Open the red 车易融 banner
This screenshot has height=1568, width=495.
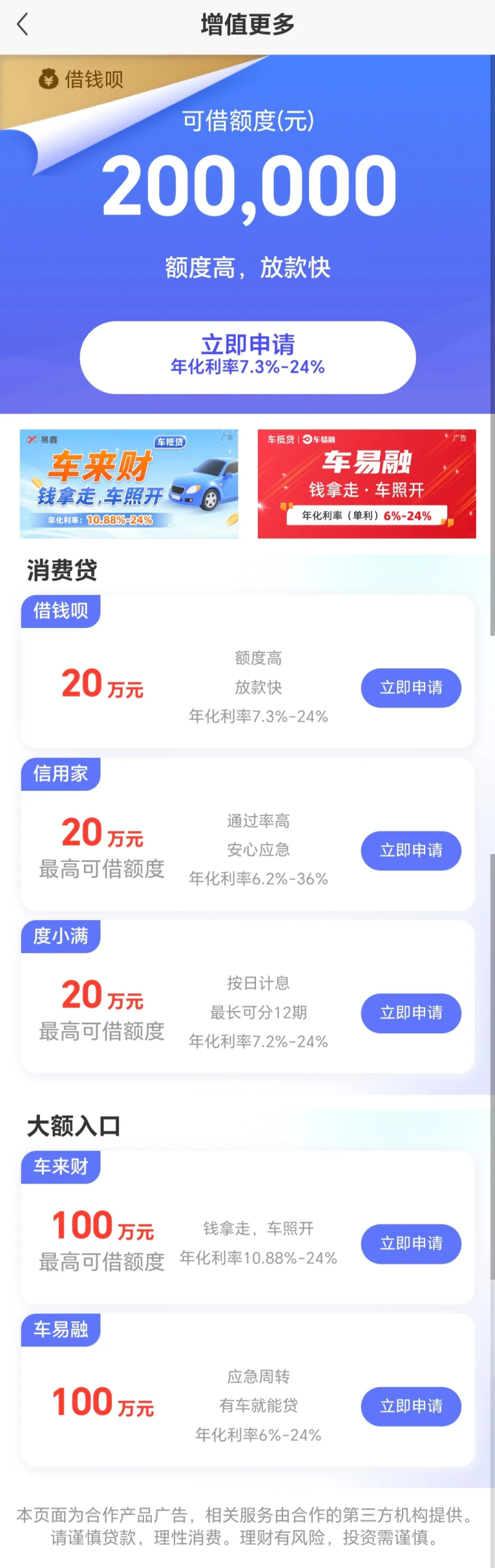point(366,484)
